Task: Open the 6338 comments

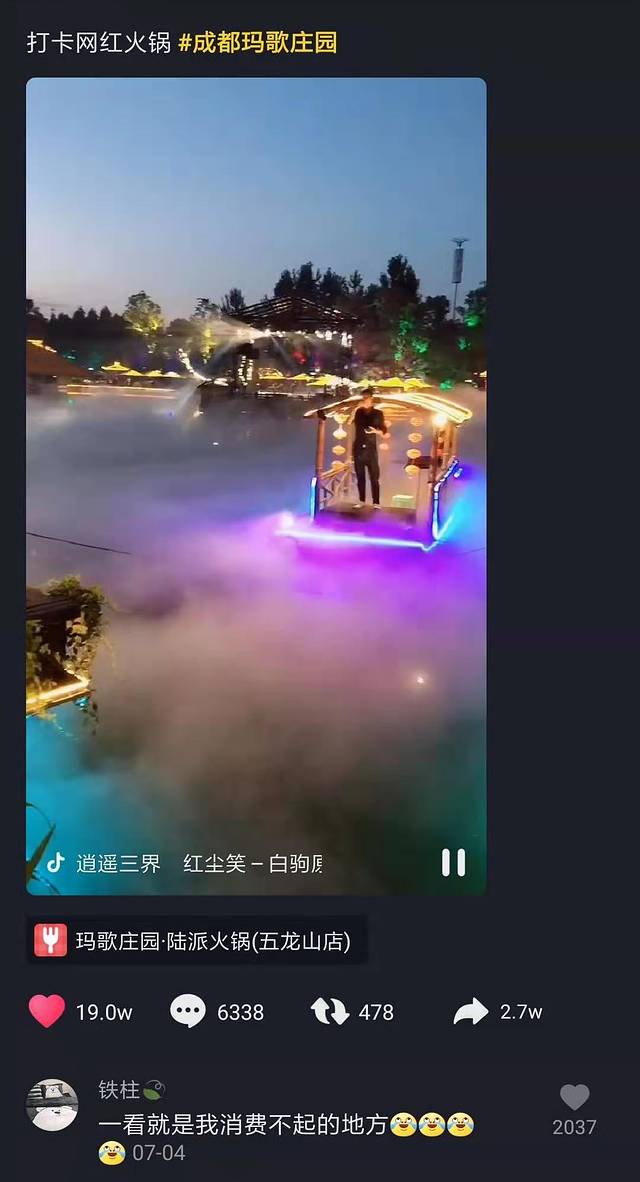Action: (x=188, y=1011)
